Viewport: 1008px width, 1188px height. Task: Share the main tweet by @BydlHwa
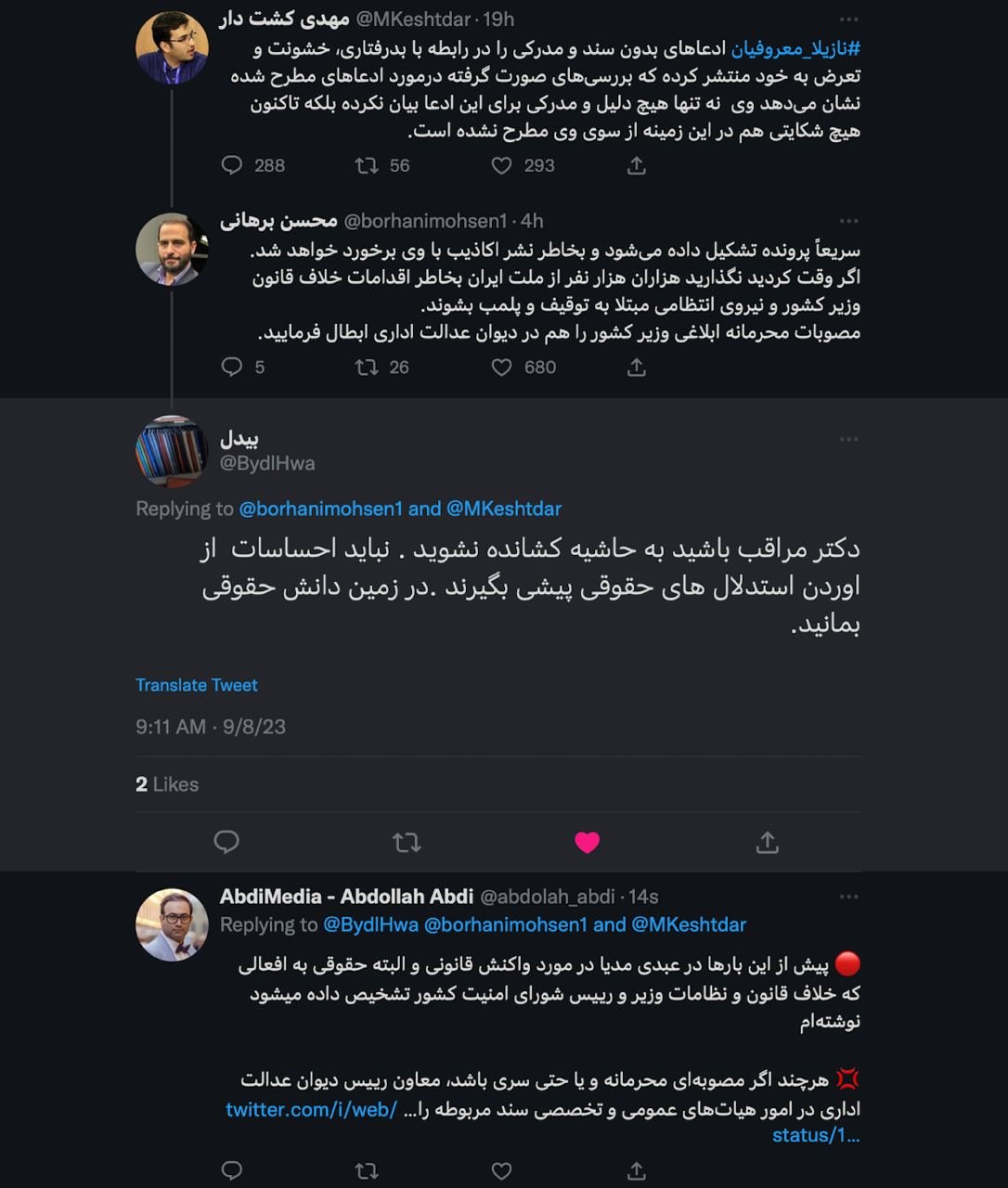click(x=767, y=842)
